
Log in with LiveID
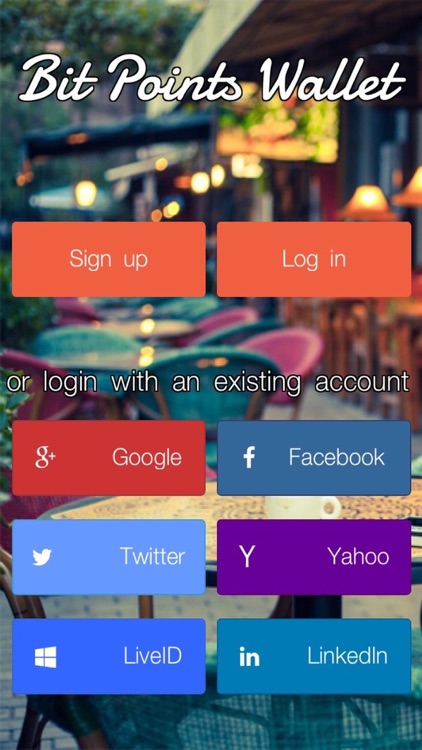pos(109,656)
